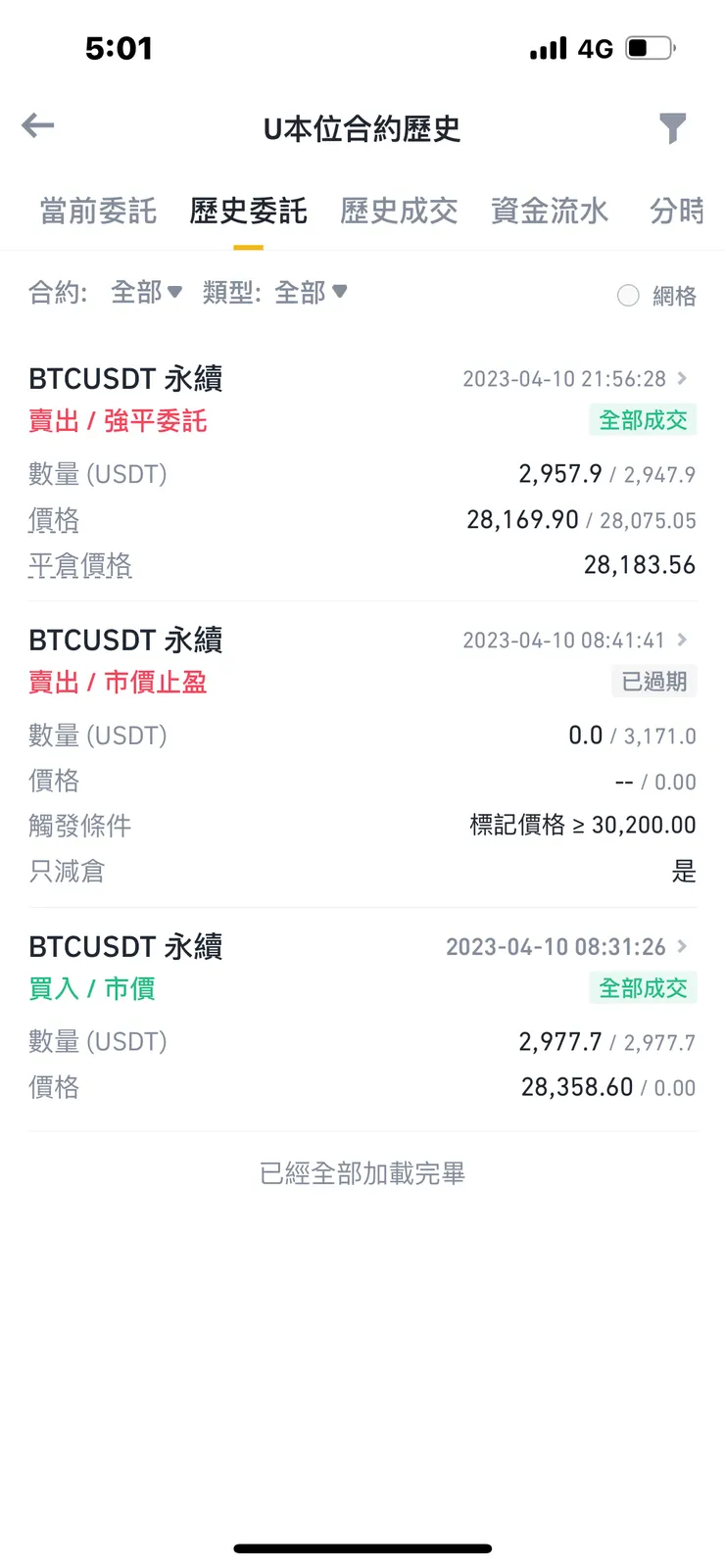
Task: Tap the chevron on the 08:31:26 market buy order
Action: [681, 946]
